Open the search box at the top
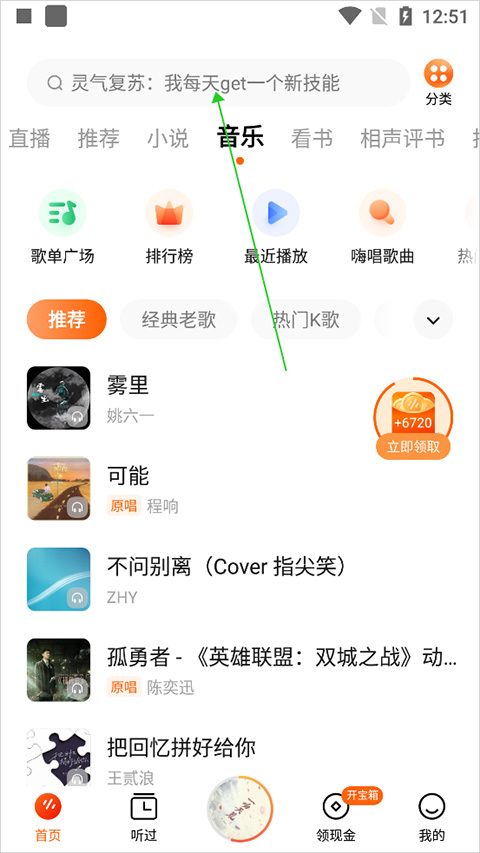This screenshot has width=480, height=853. (x=218, y=83)
